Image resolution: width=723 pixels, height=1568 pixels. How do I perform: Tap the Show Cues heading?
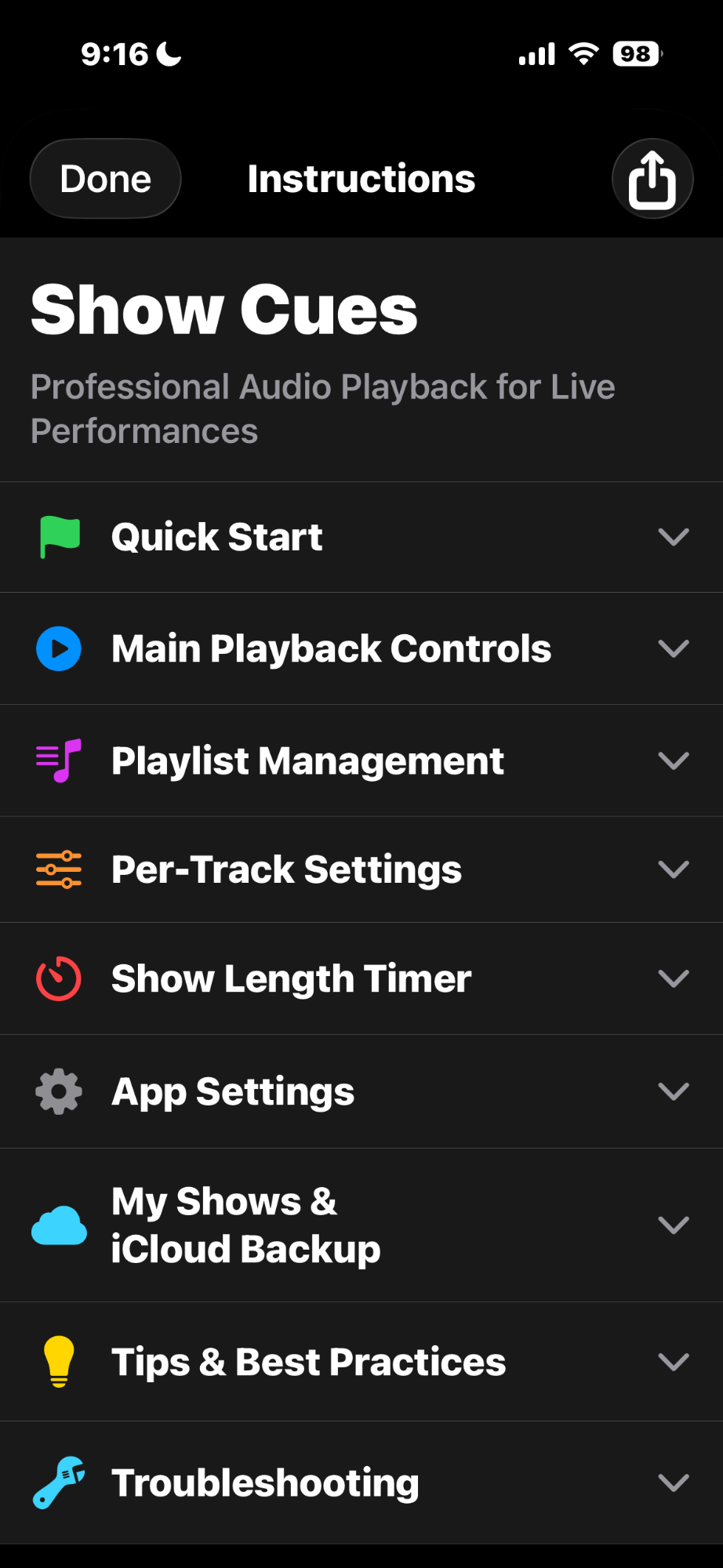(x=223, y=309)
